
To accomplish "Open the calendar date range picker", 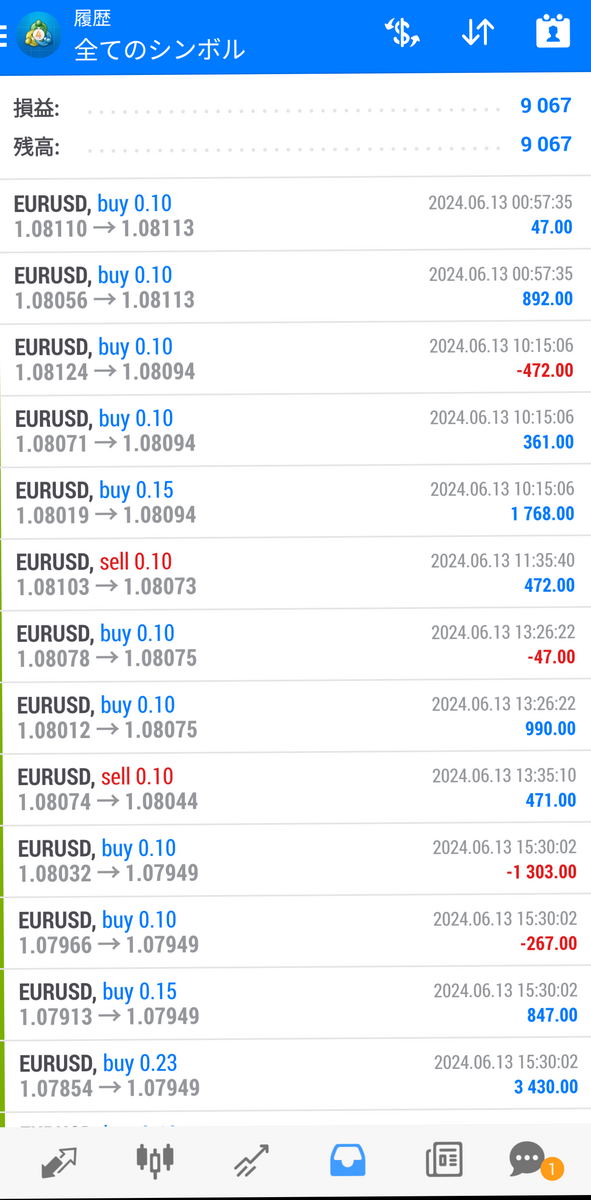I will point(553,33).
